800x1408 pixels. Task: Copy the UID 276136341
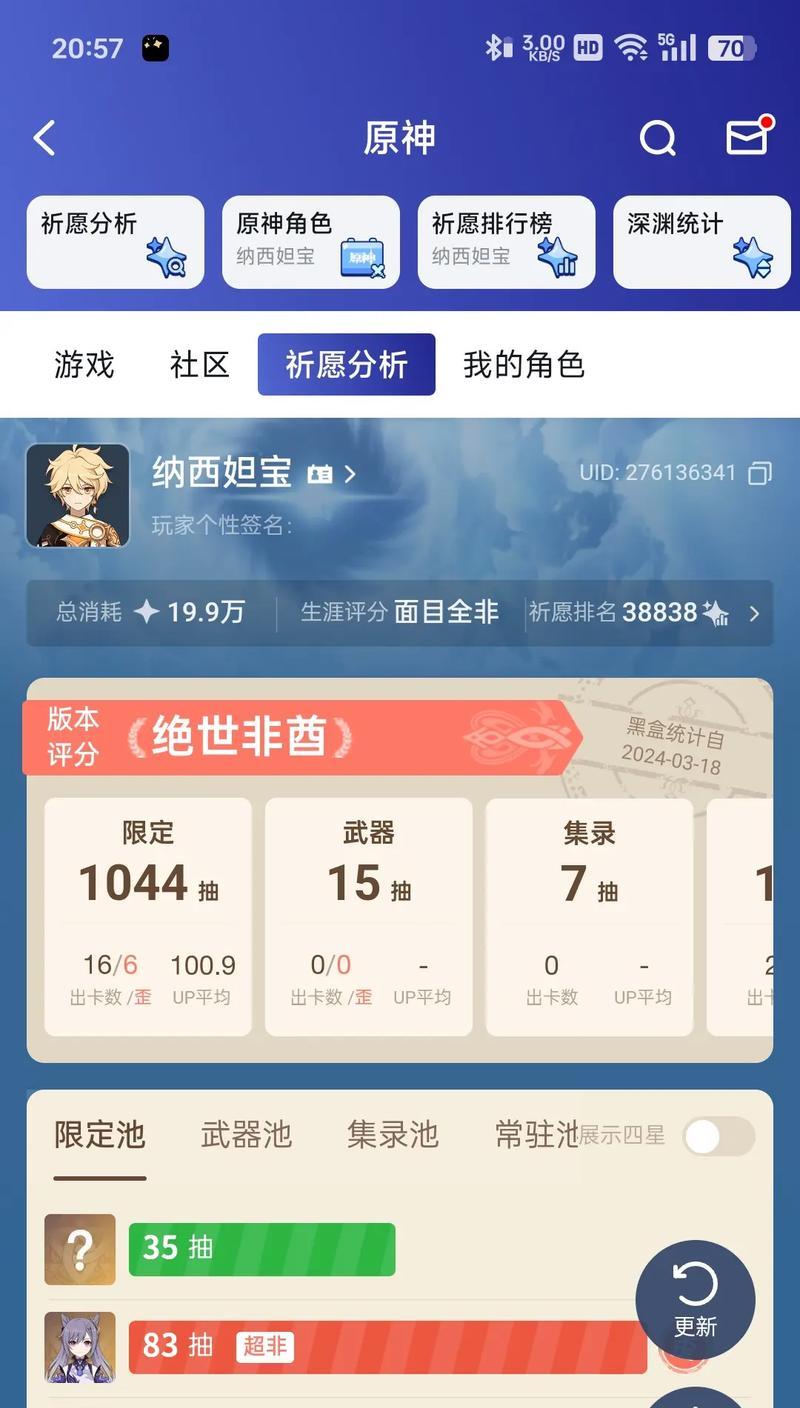point(760,473)
